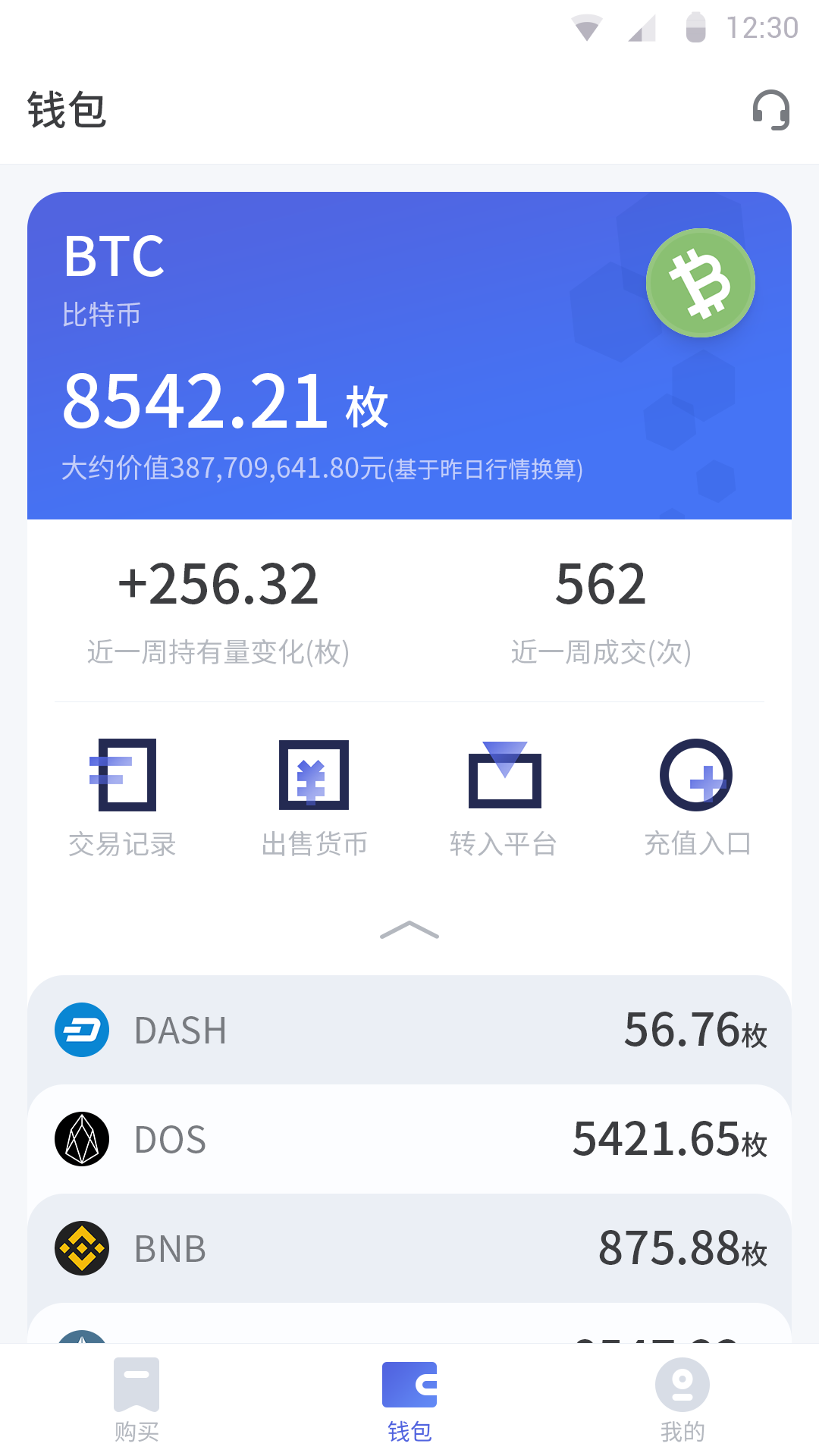Open the BTC wallet card

[409, 356]
